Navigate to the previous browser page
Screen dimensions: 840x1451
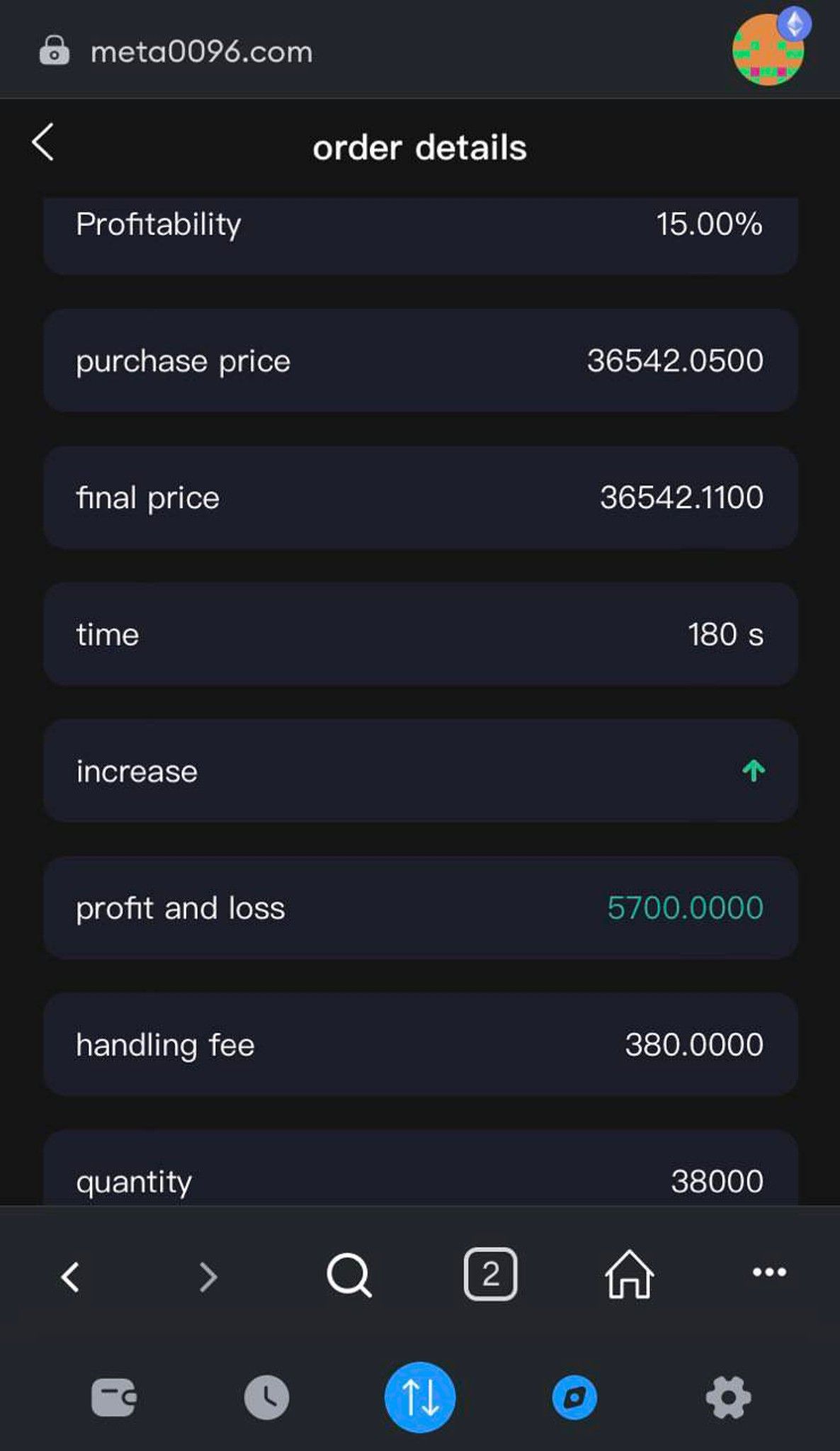70,1277
